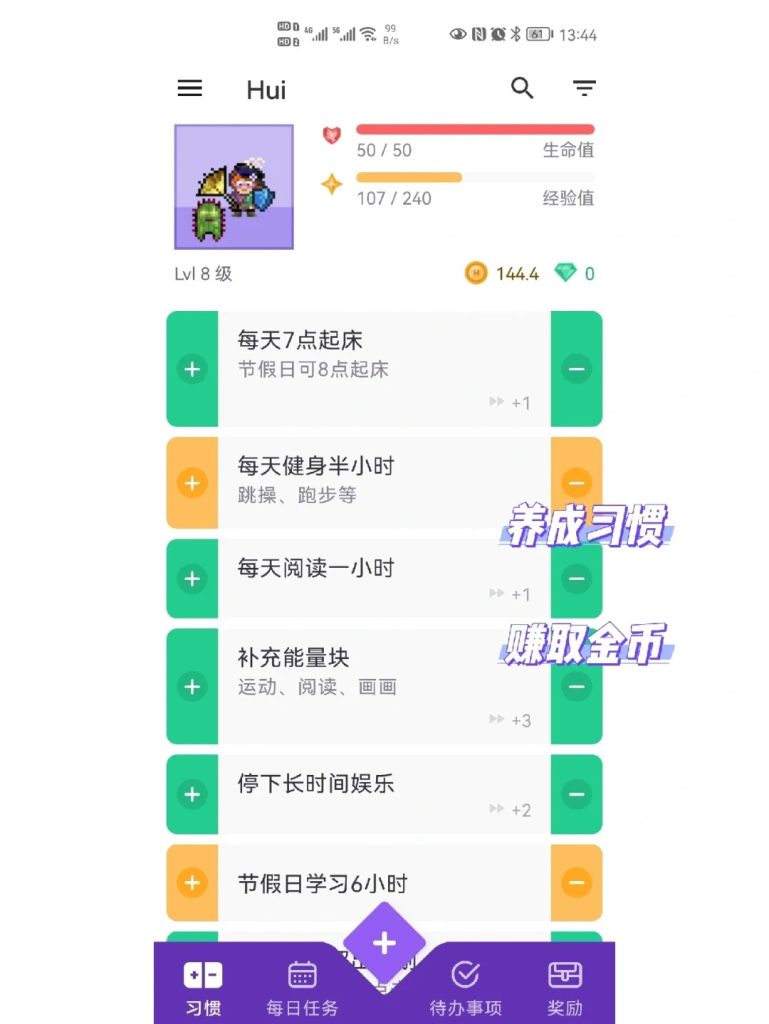This screenshot has width=769, height=1024.
Task: Switch to the 每日任务 tab
Action: [301, 986]
